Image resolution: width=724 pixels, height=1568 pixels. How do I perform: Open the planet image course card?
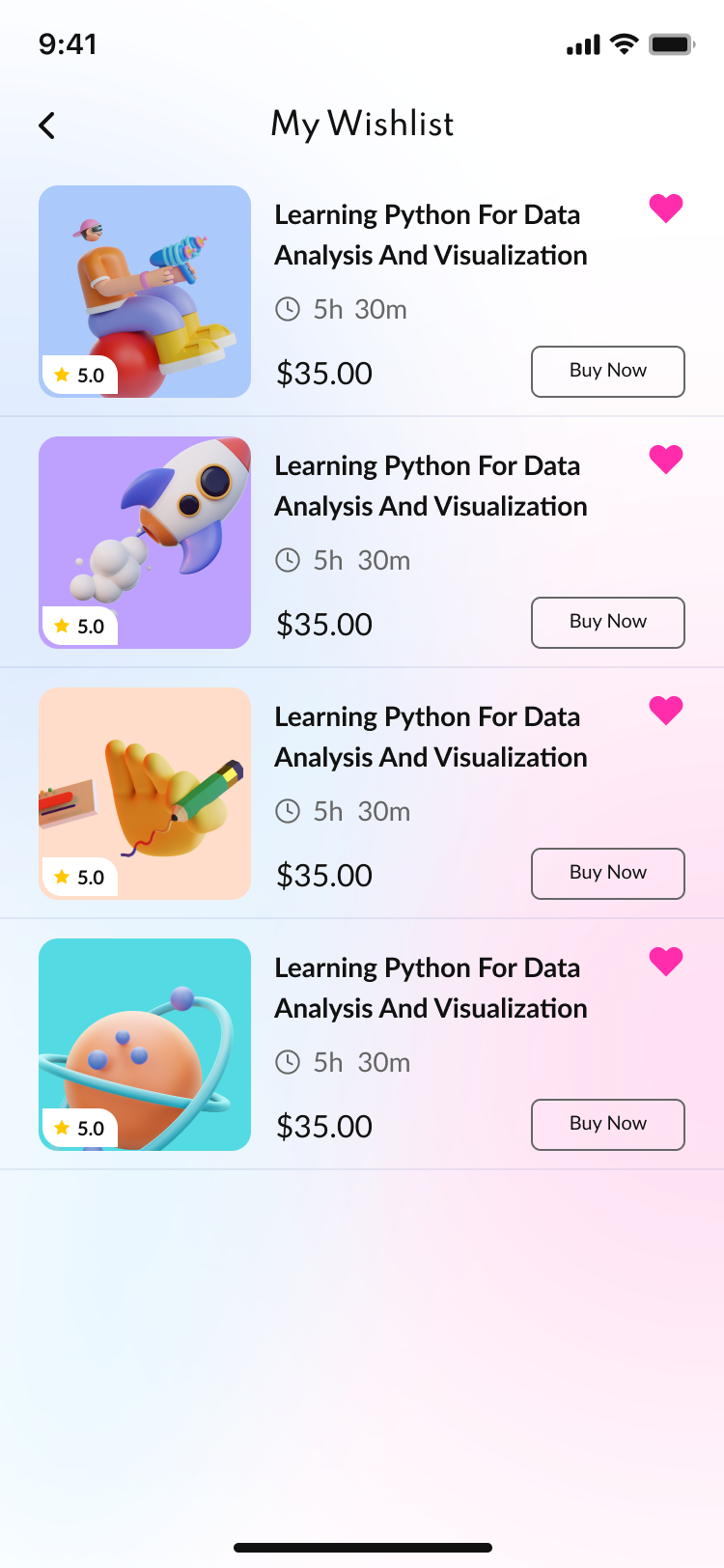tap(145, 1045)
